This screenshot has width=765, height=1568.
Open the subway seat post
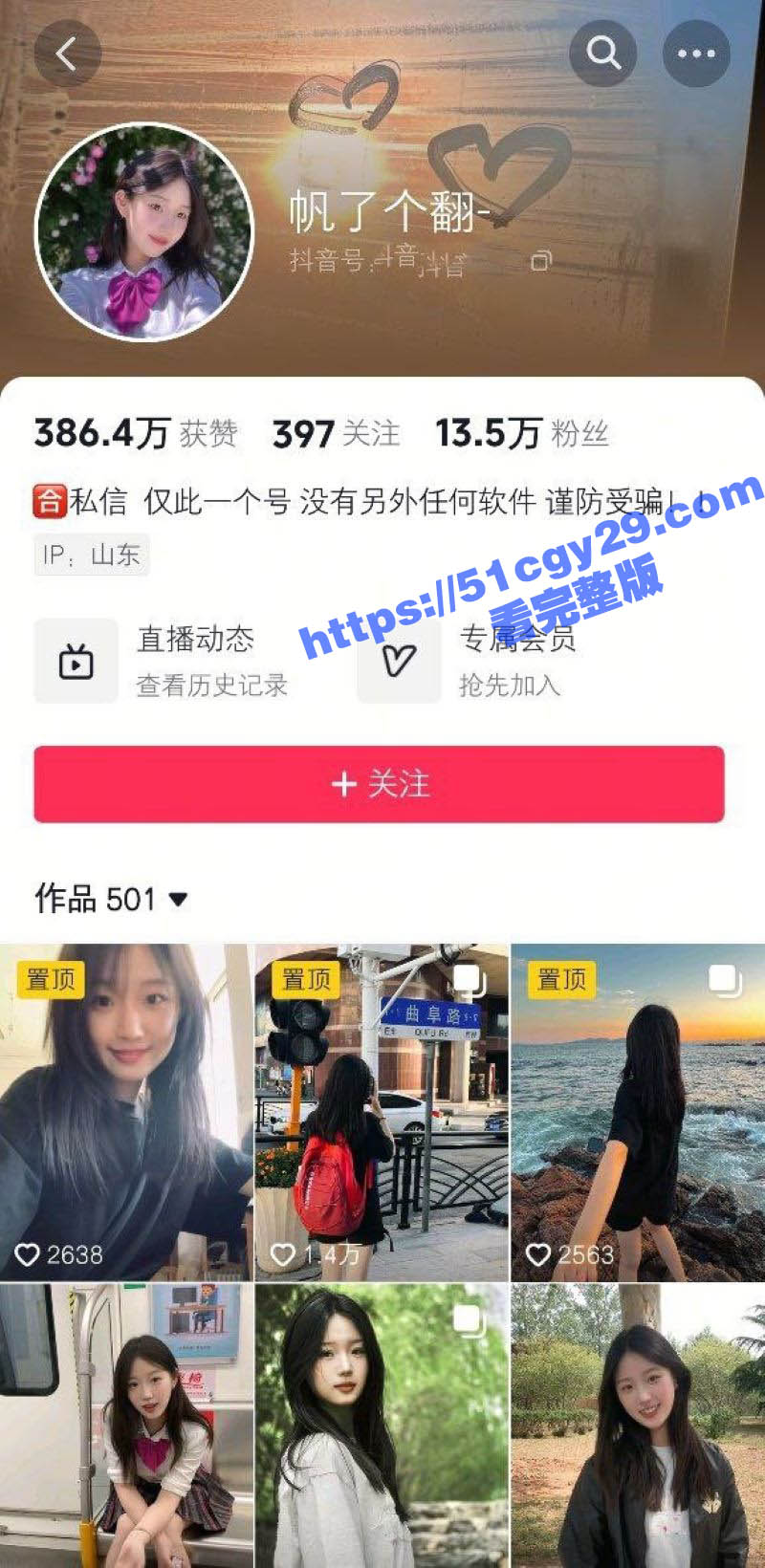126,1425
